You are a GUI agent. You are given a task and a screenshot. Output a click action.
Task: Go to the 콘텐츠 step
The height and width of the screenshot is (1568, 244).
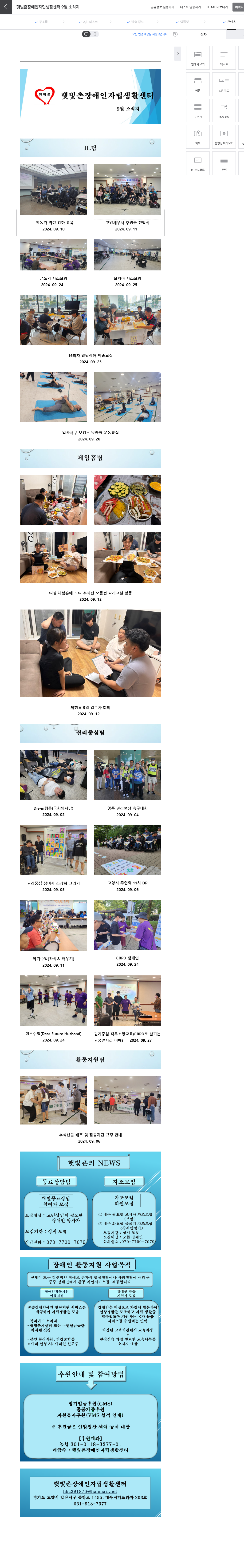[229, 22]
